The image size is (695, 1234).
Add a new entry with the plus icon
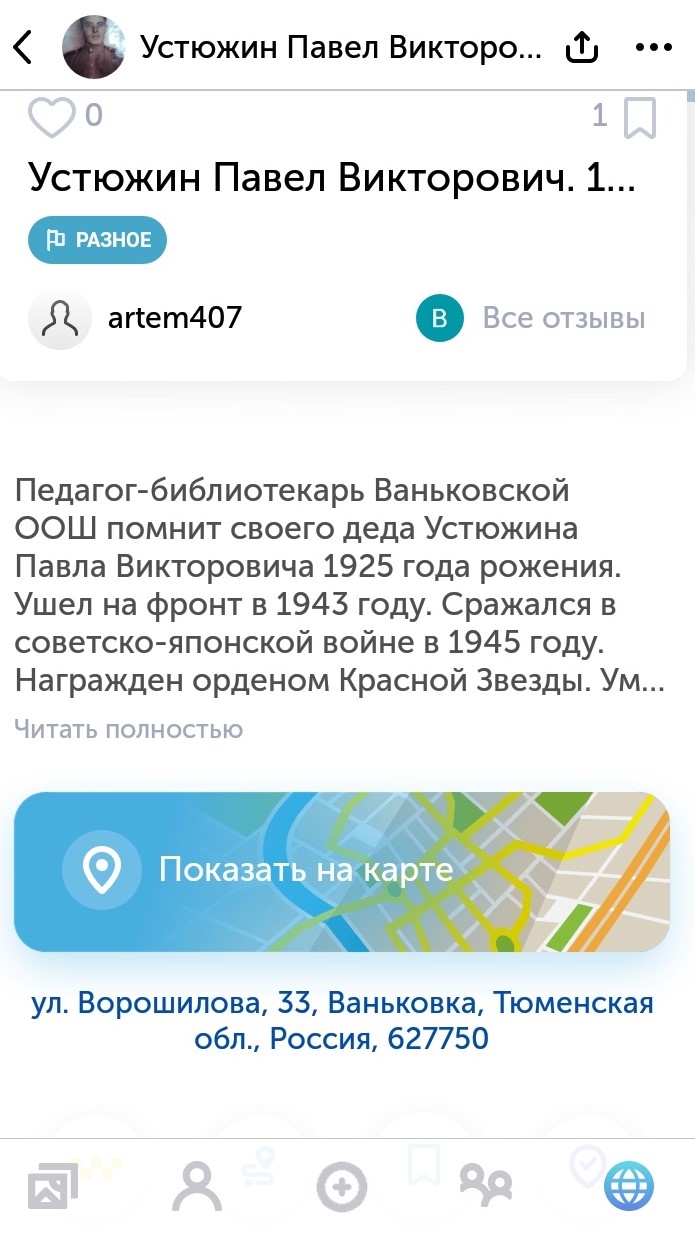point(341,1188)
